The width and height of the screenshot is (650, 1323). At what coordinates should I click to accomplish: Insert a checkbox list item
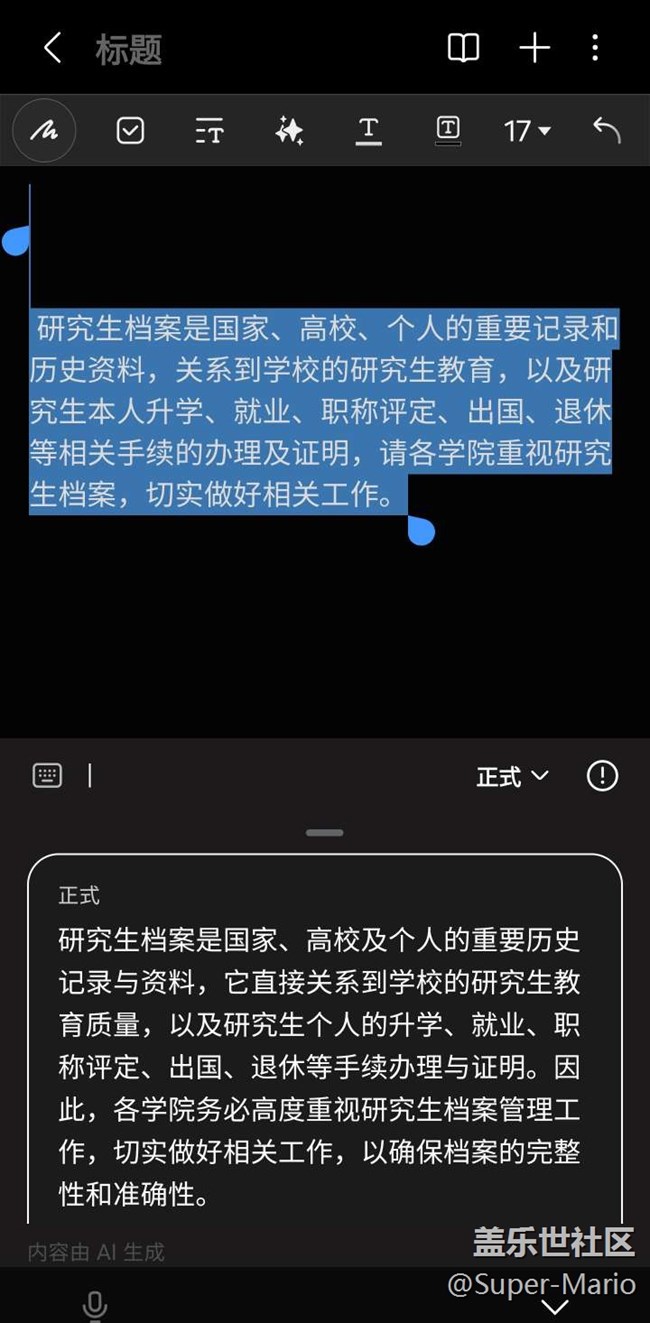click(131, 130)
